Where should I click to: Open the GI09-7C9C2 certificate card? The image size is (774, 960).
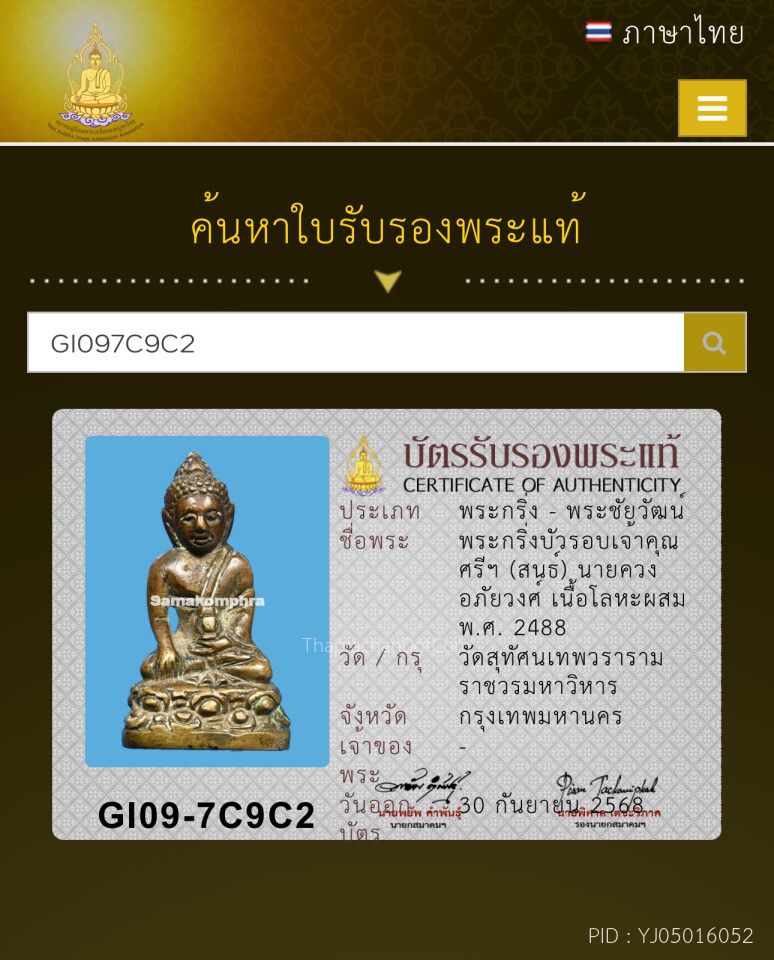click(386, 624)
